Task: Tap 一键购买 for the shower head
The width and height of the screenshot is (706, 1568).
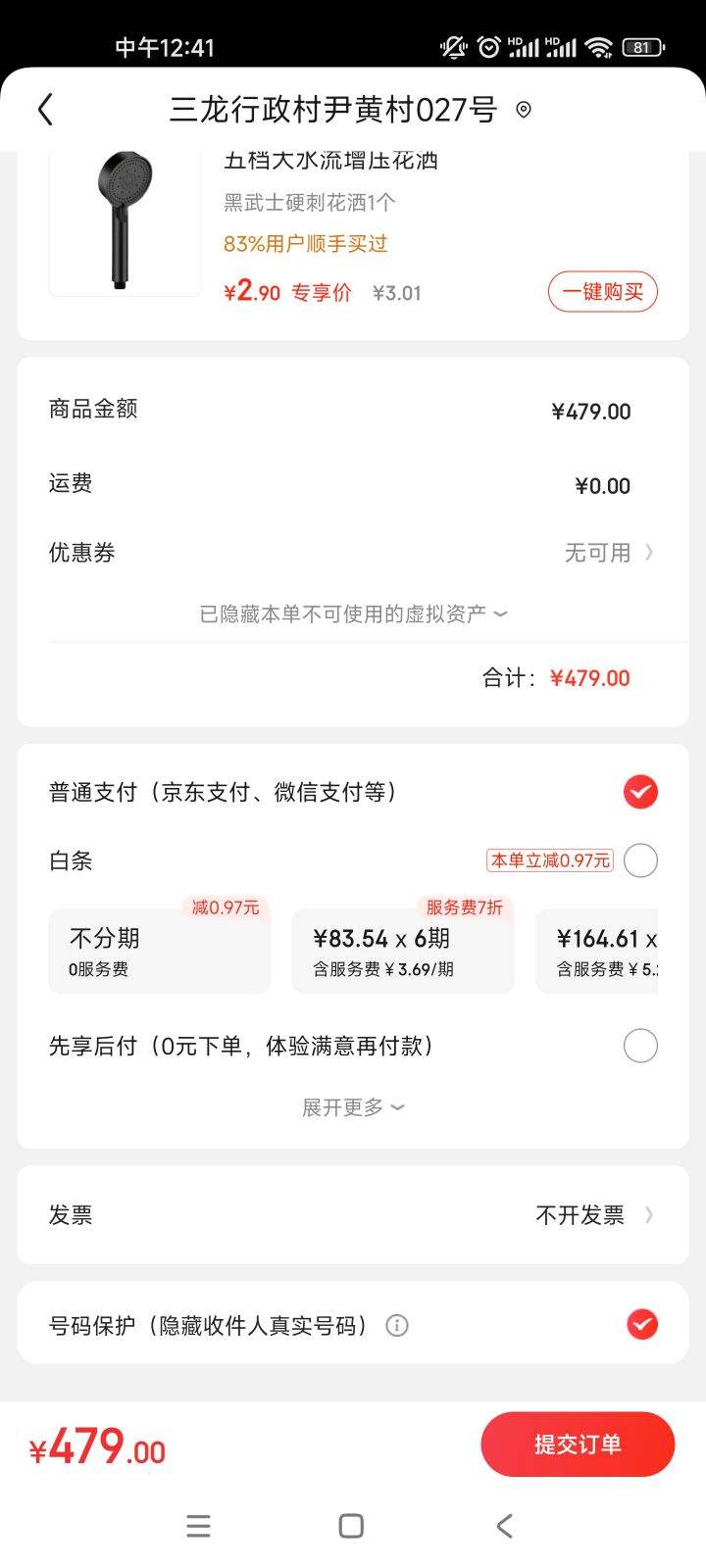Action: 602,292
